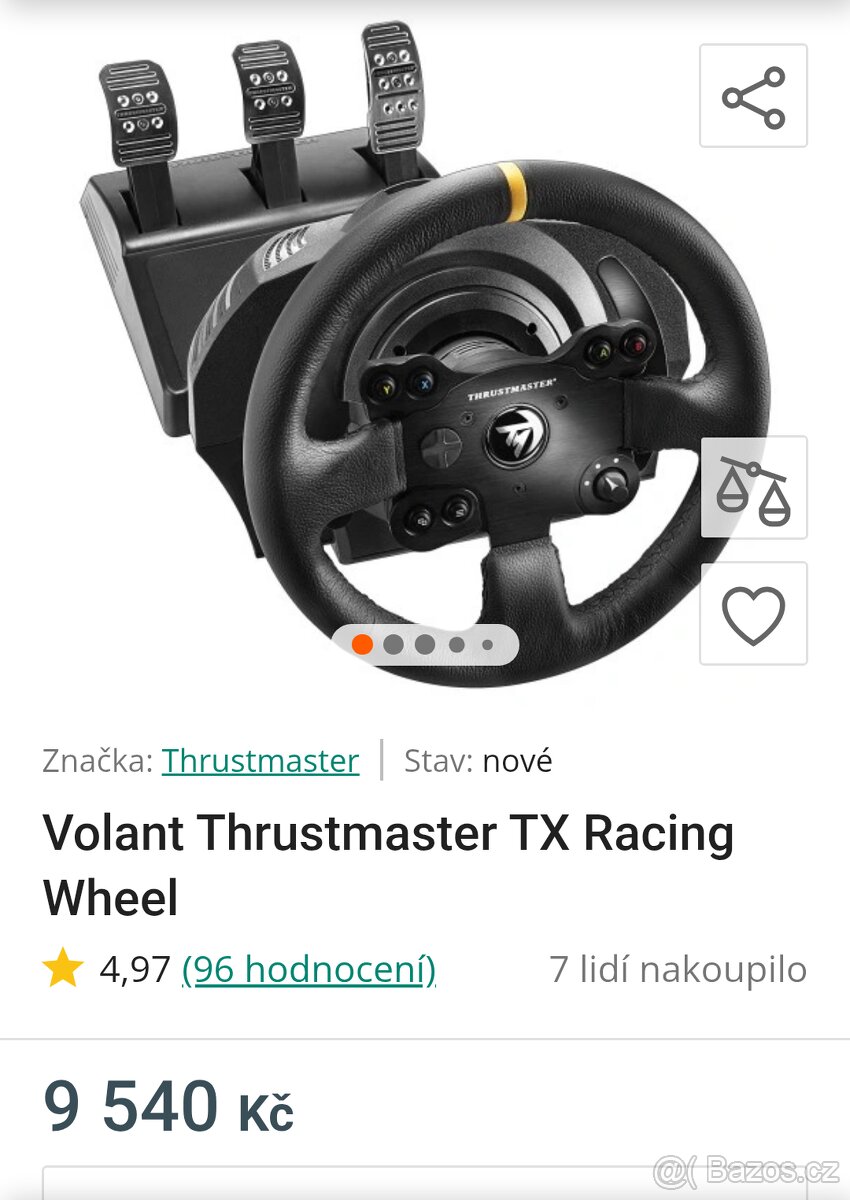Activate the last gallery indicator dot
This screenshot has height=1200, width=850.
[x=486, y=646]
